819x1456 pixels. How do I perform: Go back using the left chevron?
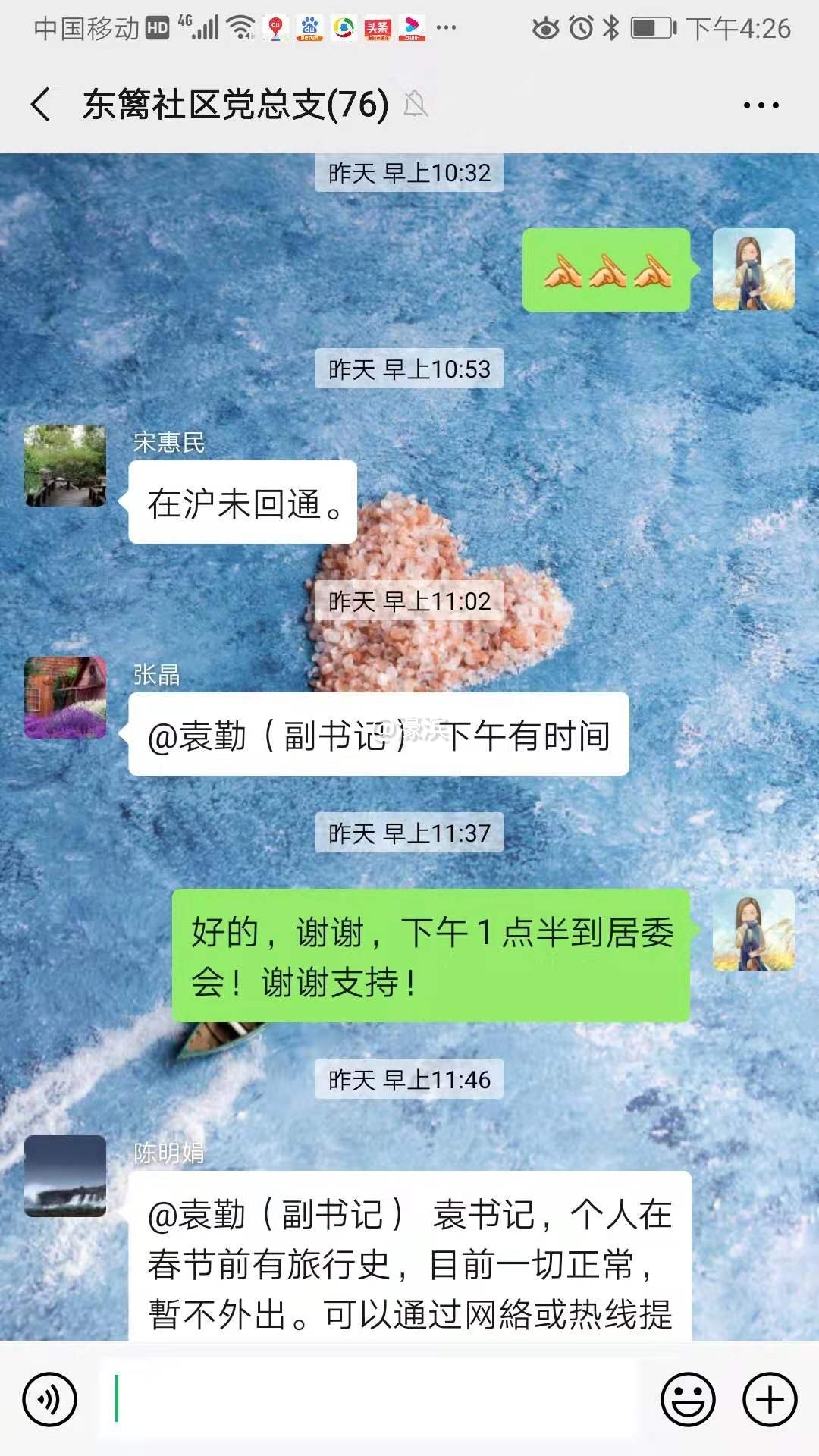pos(39,106)
